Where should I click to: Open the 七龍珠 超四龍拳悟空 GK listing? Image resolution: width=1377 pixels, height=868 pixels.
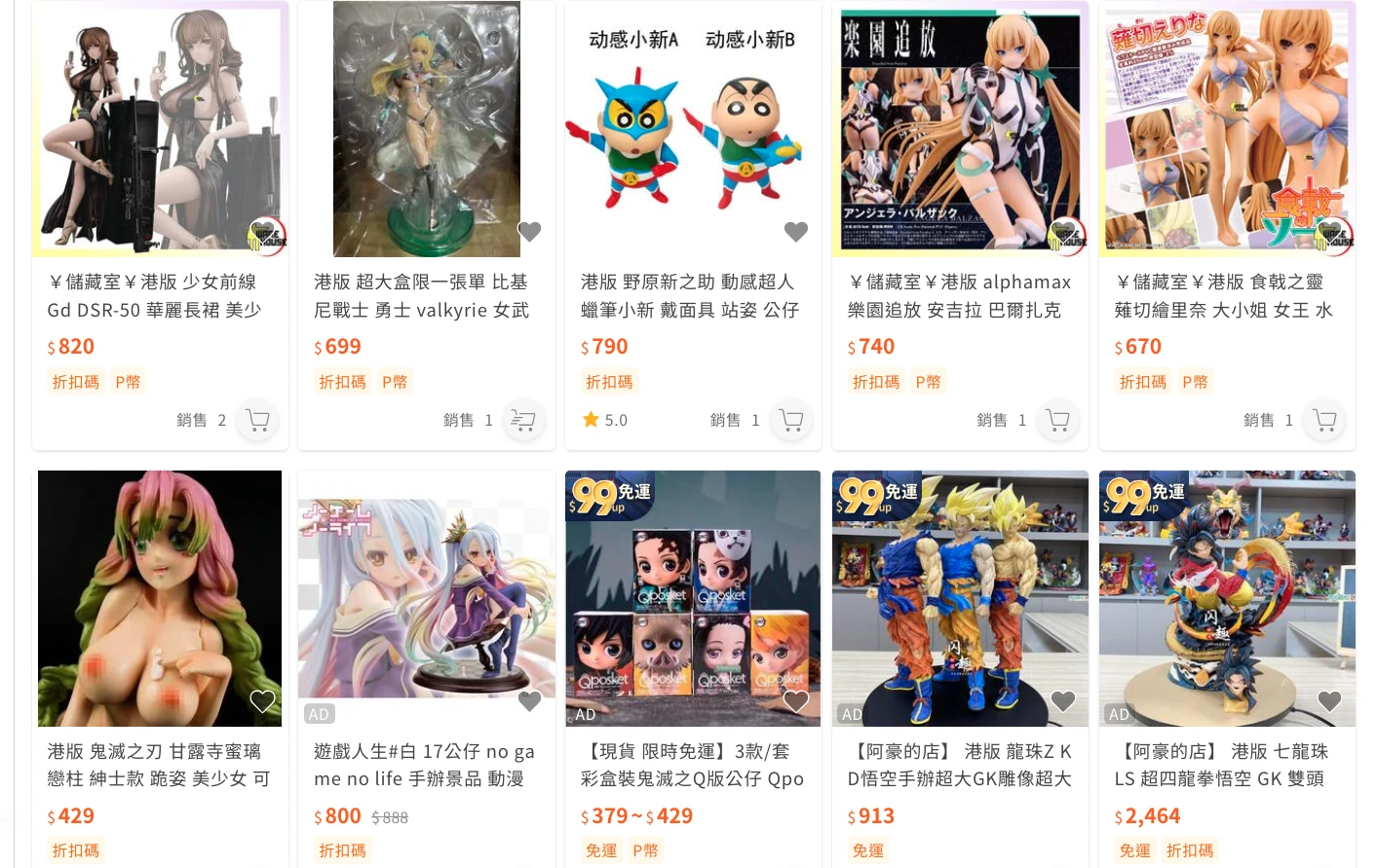1226,766
